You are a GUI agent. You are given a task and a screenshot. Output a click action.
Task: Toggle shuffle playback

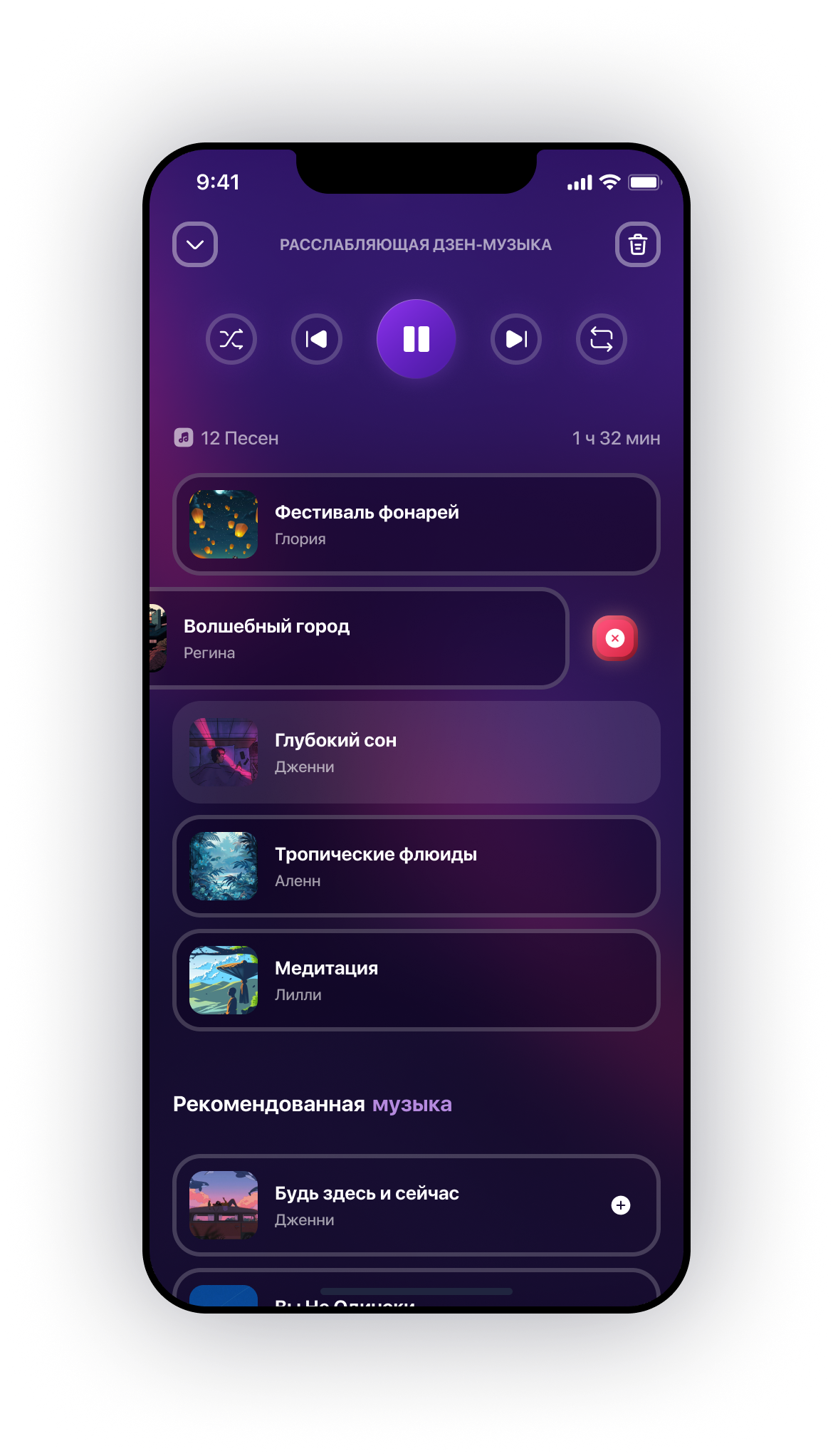tap(231, 339)
